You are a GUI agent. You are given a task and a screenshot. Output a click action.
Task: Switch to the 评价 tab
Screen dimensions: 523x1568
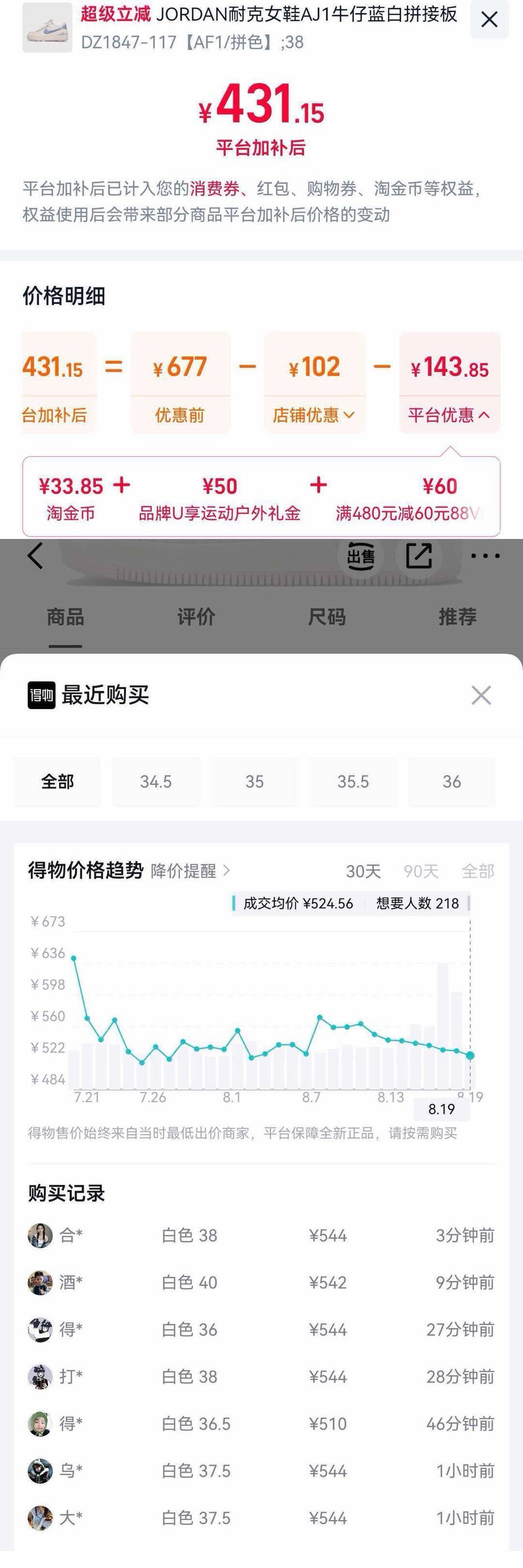point(196,617)
